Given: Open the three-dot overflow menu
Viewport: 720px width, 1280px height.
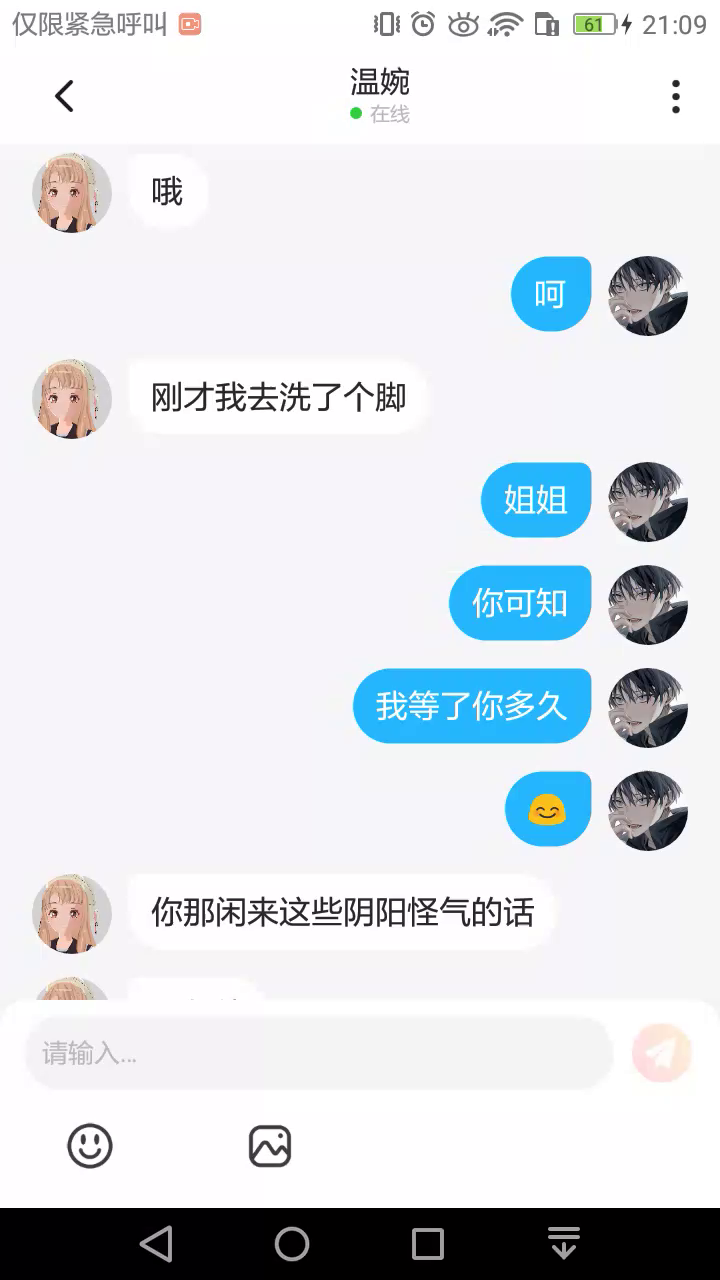Looking at the screenshot, I should tap(676, 96).
